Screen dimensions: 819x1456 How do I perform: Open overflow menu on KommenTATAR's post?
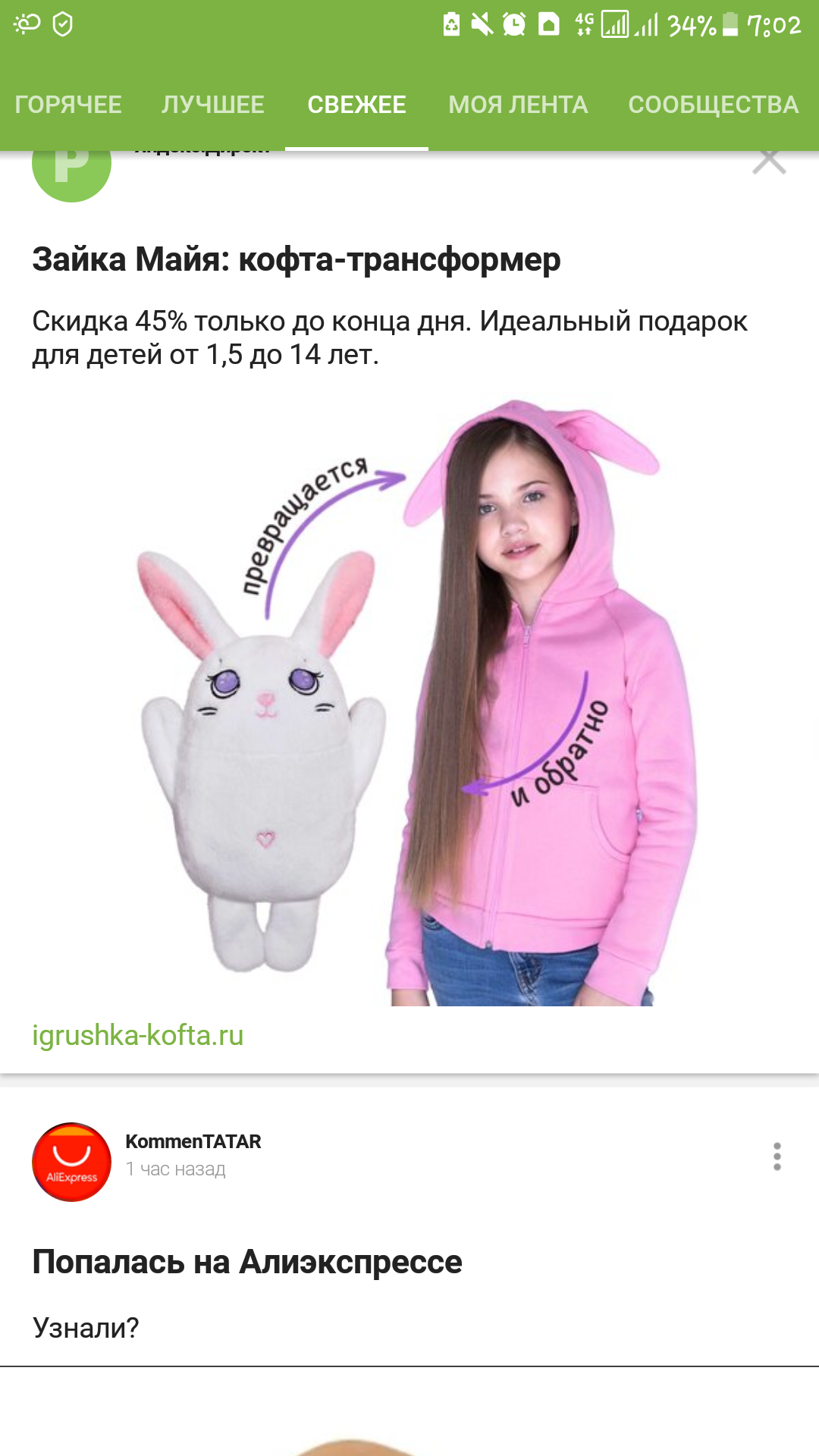pyautogui.click(x=777, y=1156)
